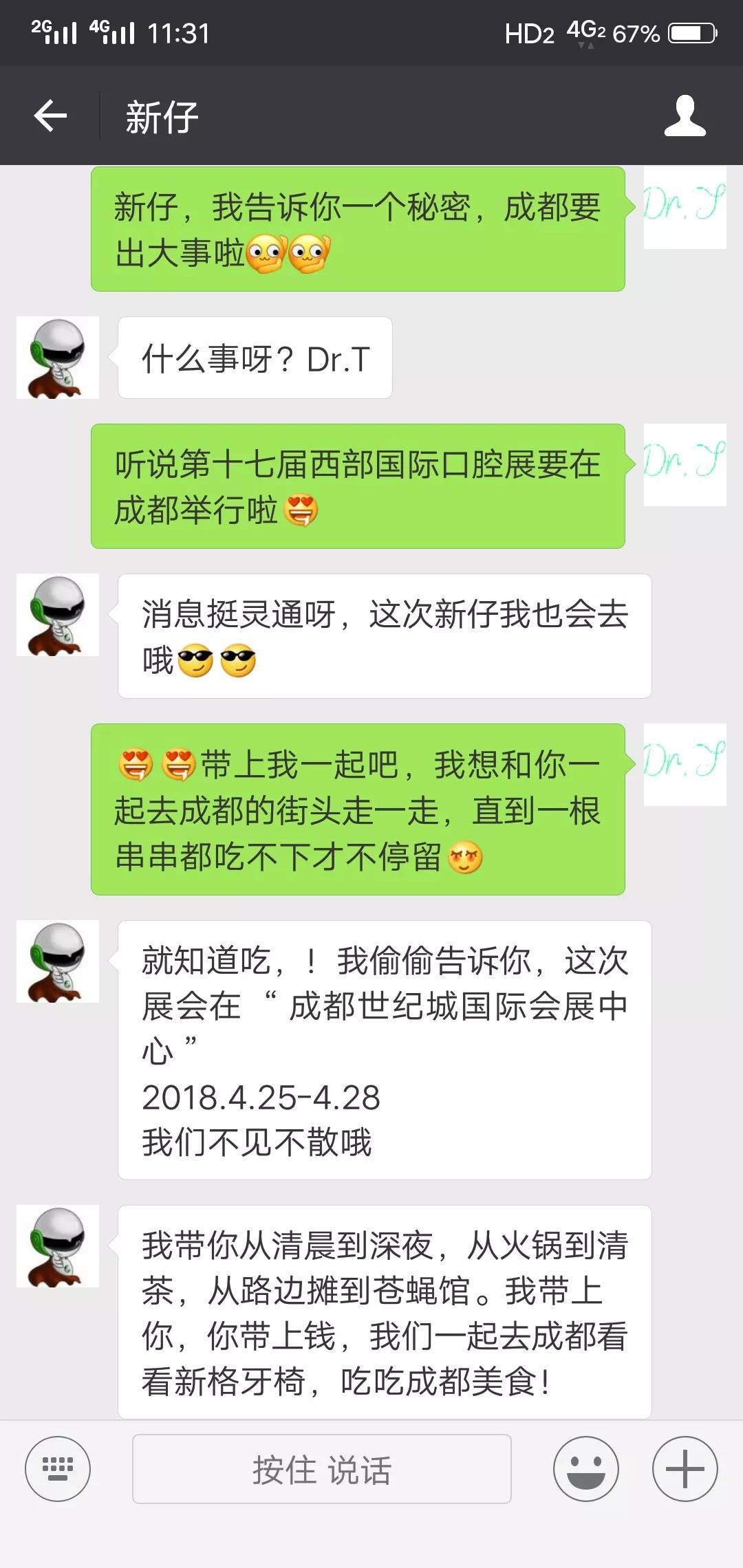743x1568 pixels.
Task: Go back from the 新仔 chat
Action: click(51, 116)
